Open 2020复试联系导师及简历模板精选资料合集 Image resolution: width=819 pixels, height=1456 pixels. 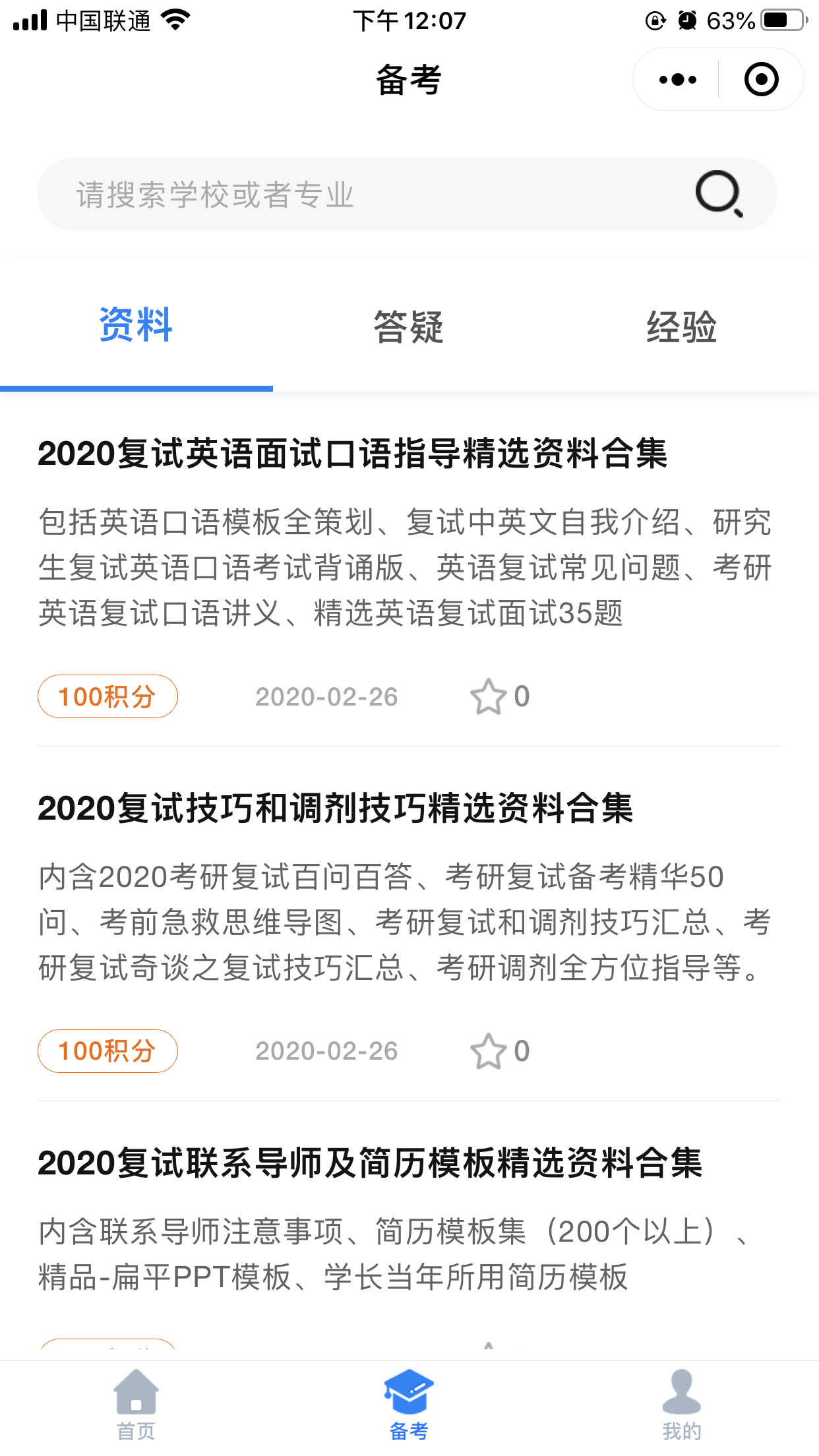point(370,1163)
